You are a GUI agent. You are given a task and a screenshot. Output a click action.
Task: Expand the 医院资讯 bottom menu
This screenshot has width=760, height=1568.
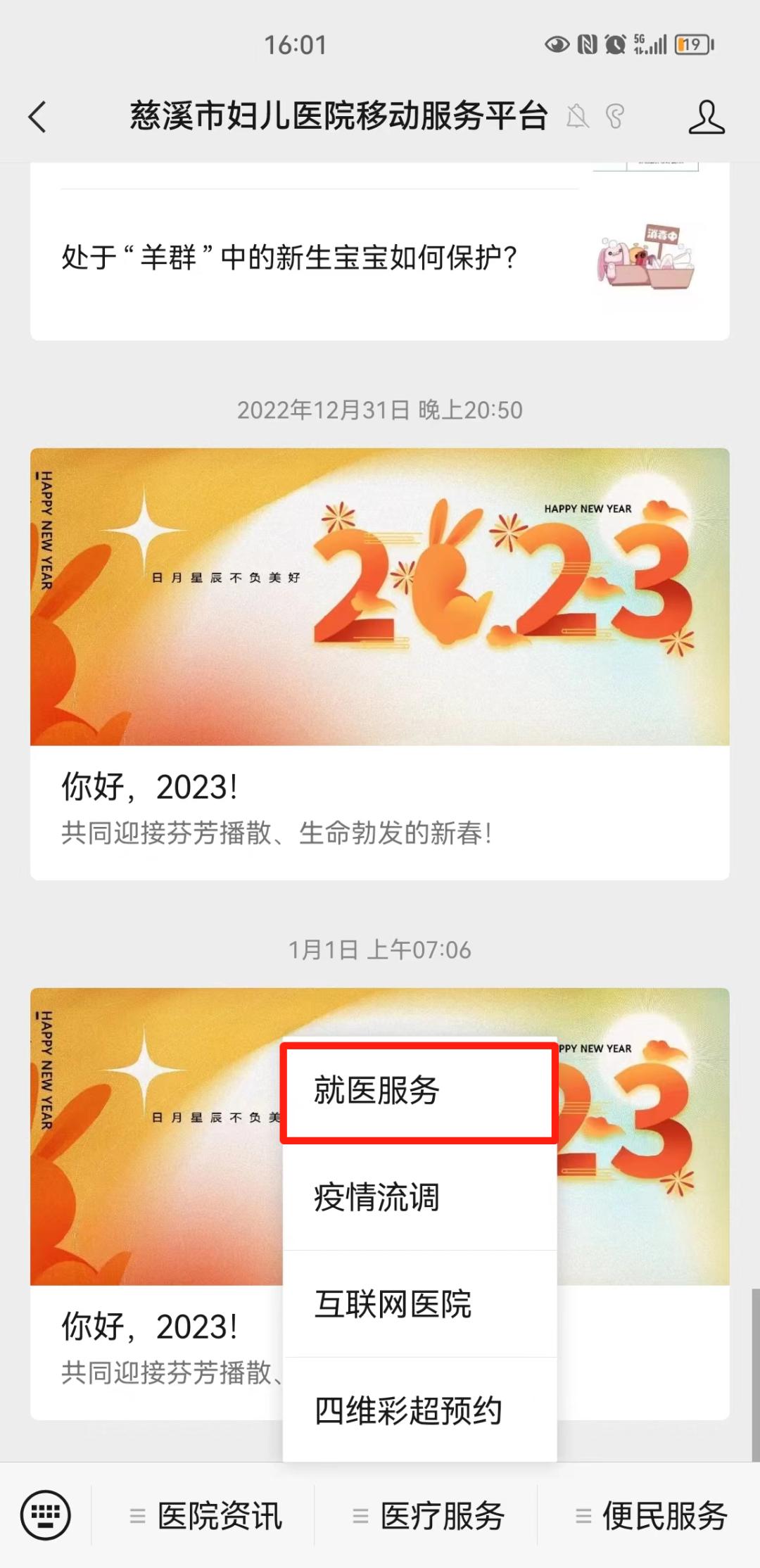coord(206,1516)
